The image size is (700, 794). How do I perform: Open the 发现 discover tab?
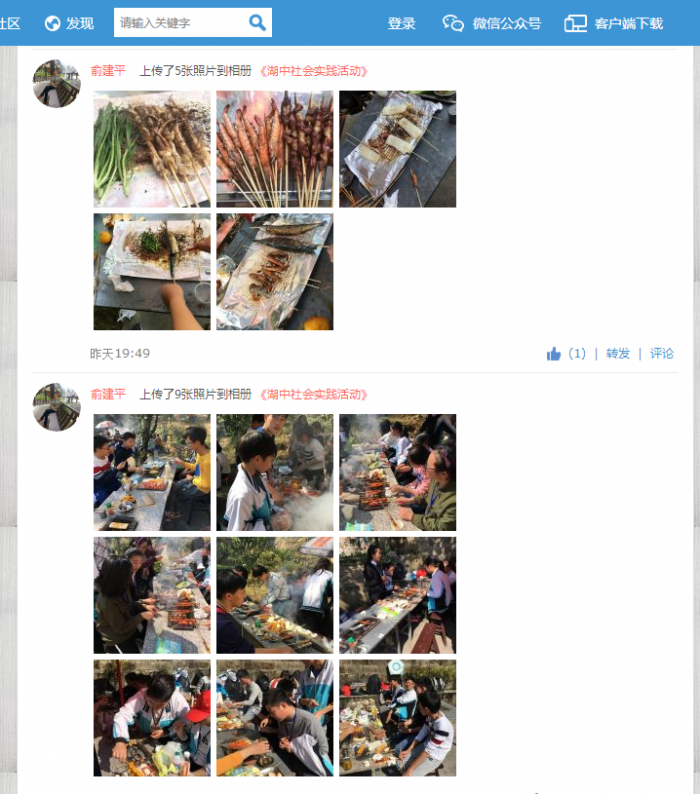pos(69,23)
